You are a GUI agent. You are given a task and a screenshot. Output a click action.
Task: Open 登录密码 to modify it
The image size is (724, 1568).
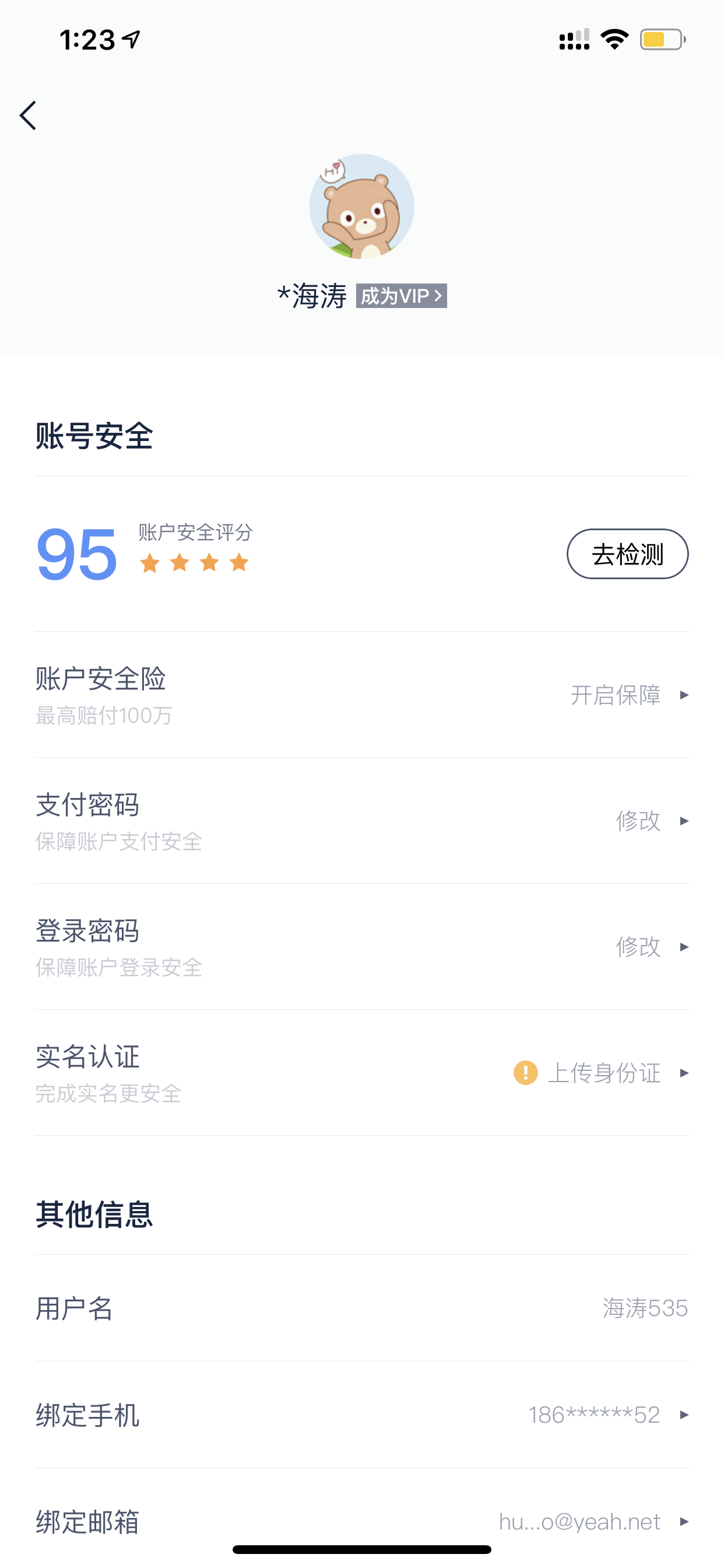click(361, 947)
